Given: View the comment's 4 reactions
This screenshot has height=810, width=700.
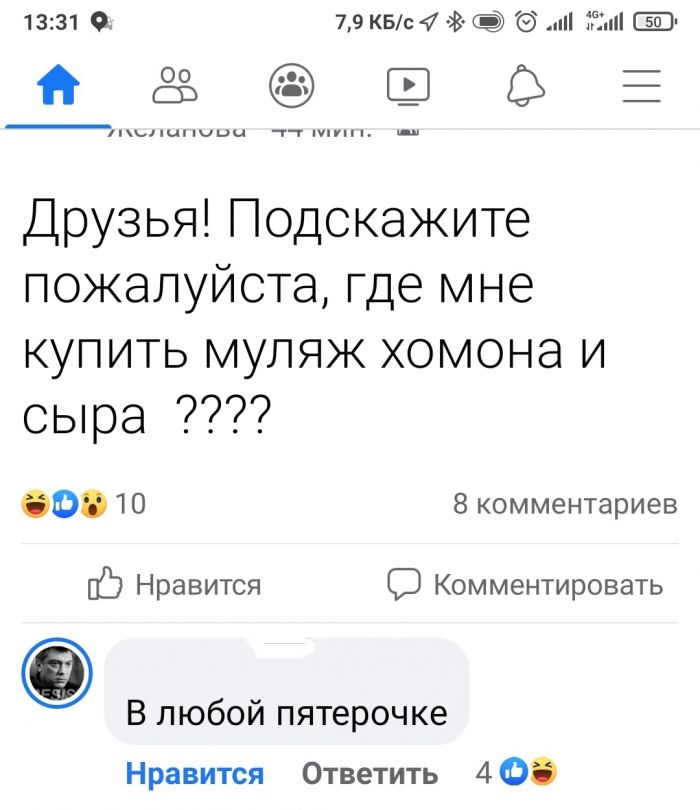Looking at the screenshot, I should point(516,771).
